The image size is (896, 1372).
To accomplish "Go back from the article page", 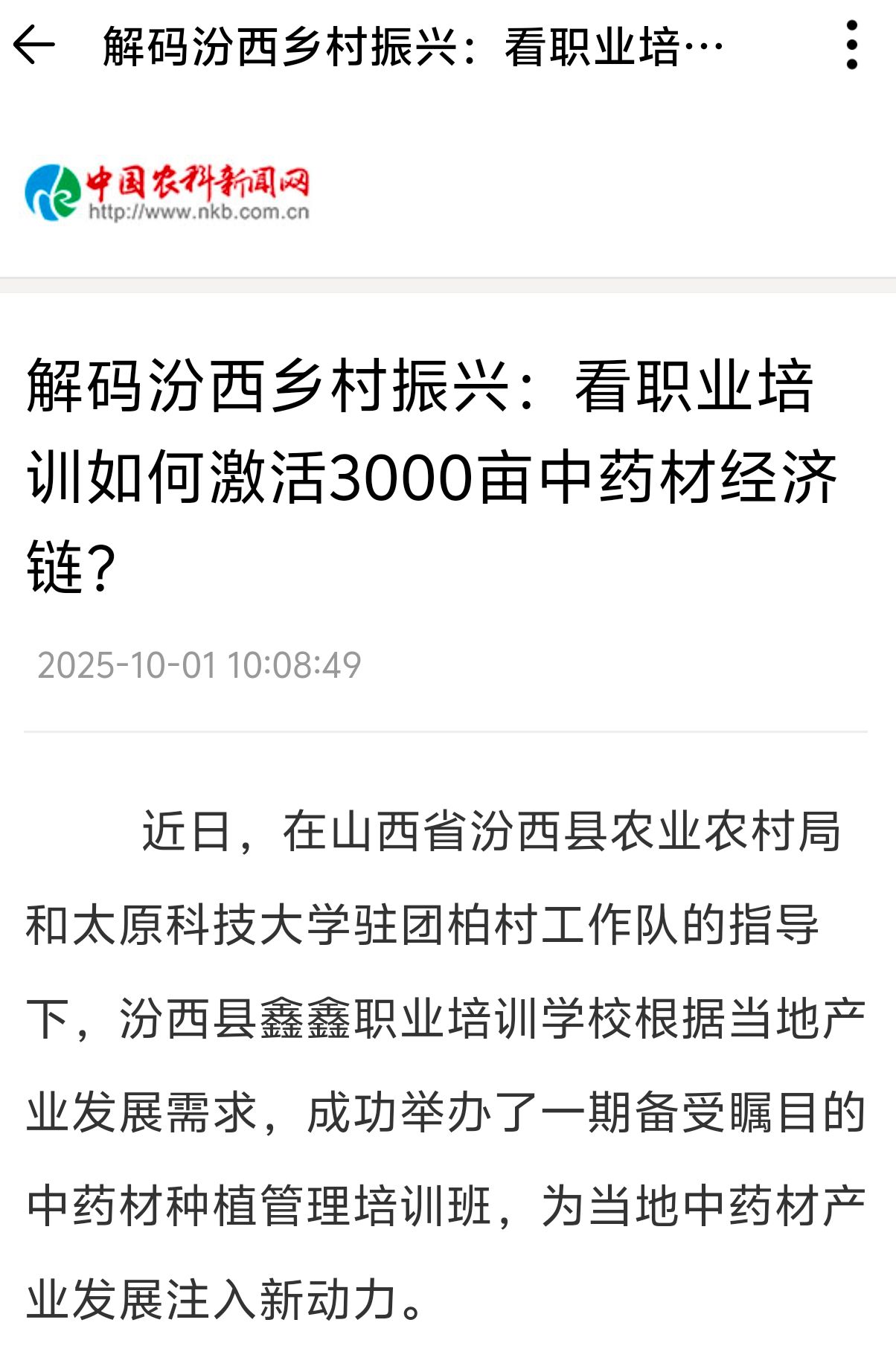I will (x=34, y=45).
